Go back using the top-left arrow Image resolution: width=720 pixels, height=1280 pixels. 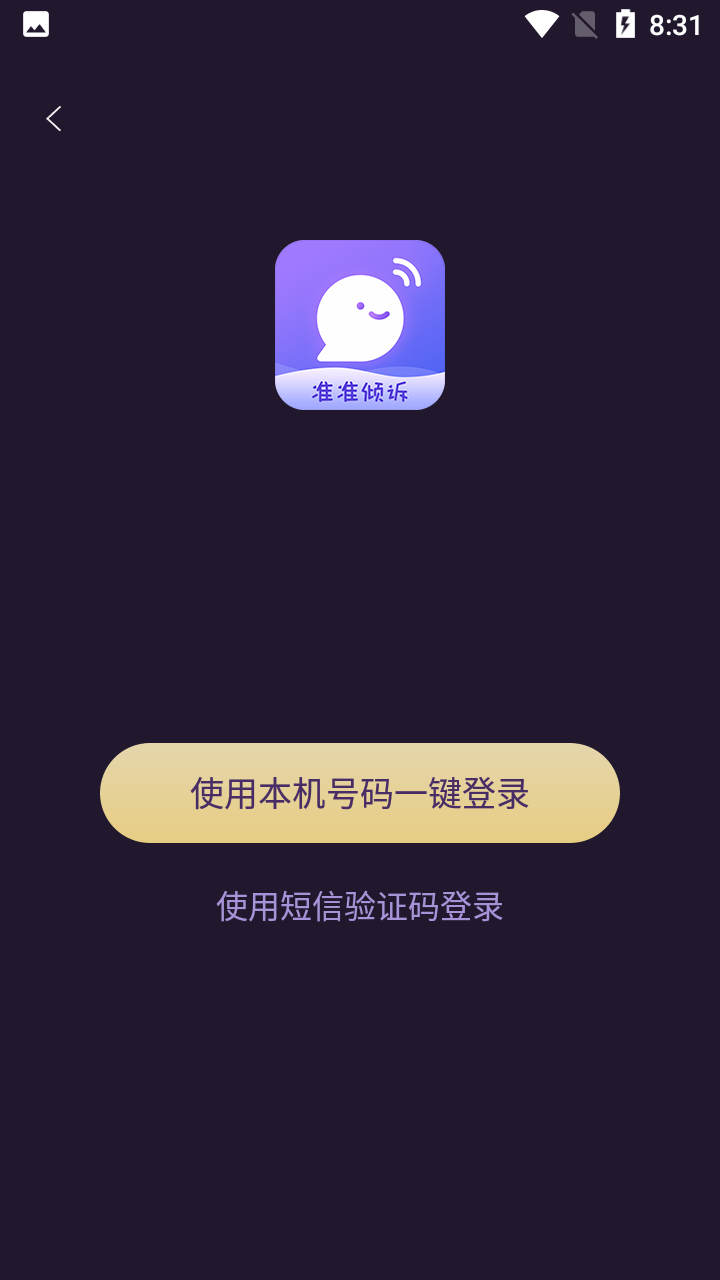(x=54, y=119)
